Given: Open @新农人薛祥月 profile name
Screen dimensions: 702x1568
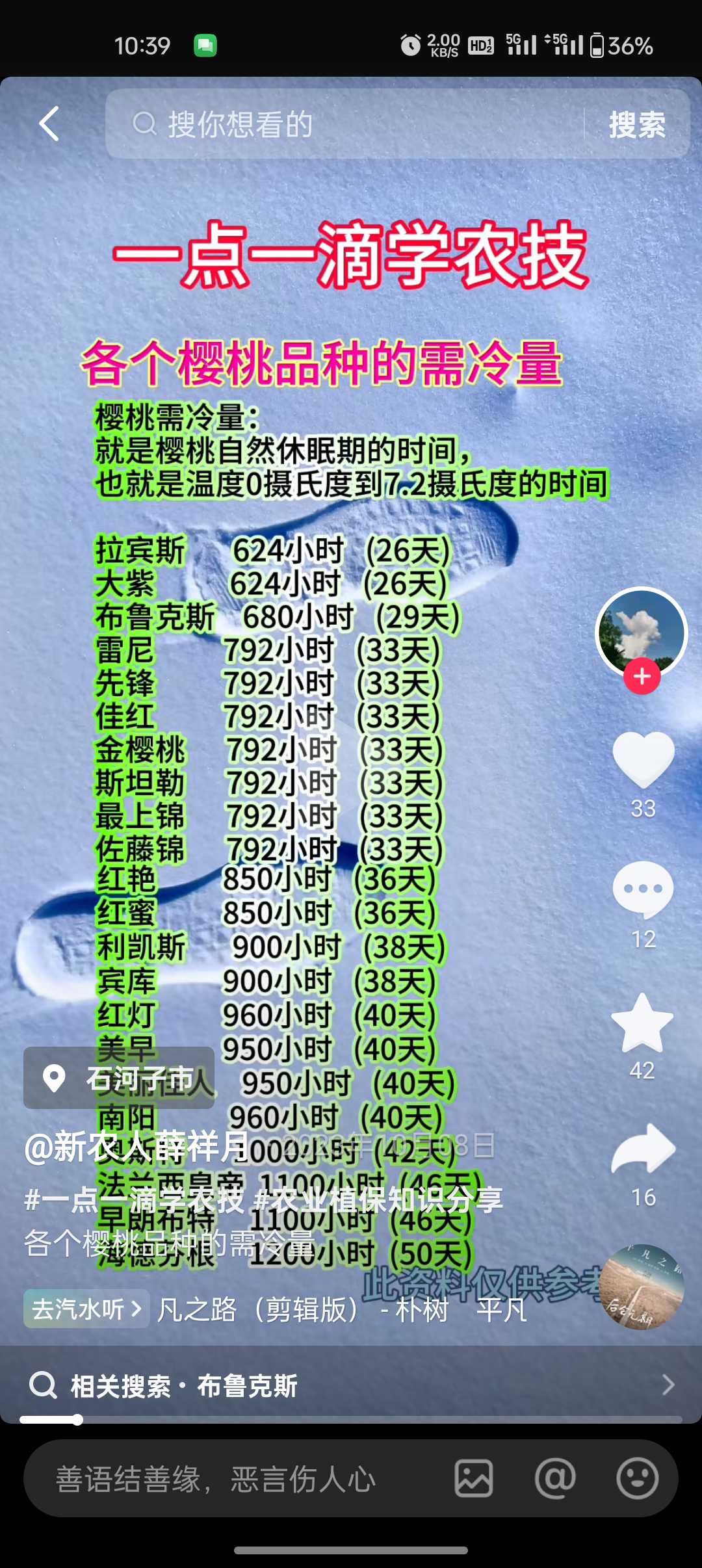Looking at the screenshot, I should pos(137,1147).
